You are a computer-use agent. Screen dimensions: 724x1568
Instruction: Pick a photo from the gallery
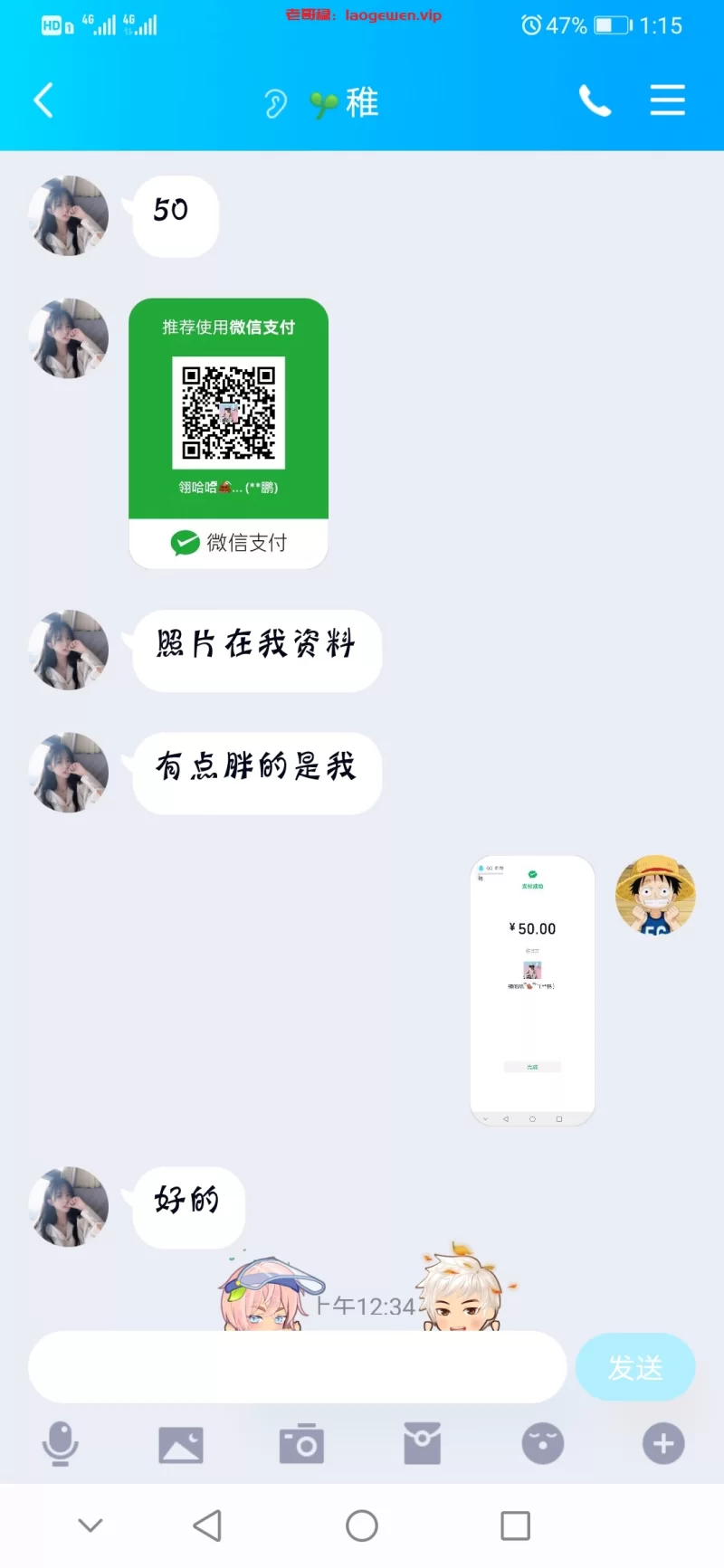click(x=181, y=1444)
